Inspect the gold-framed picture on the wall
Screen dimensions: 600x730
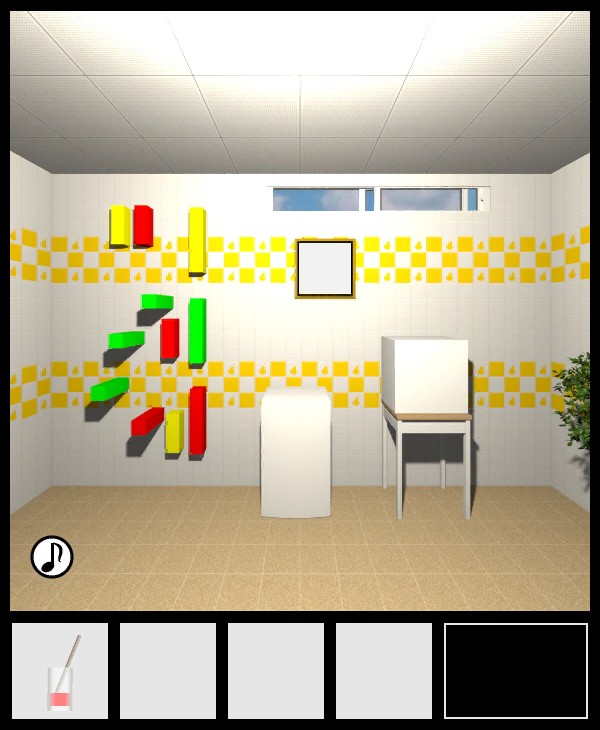coord(325,269)
